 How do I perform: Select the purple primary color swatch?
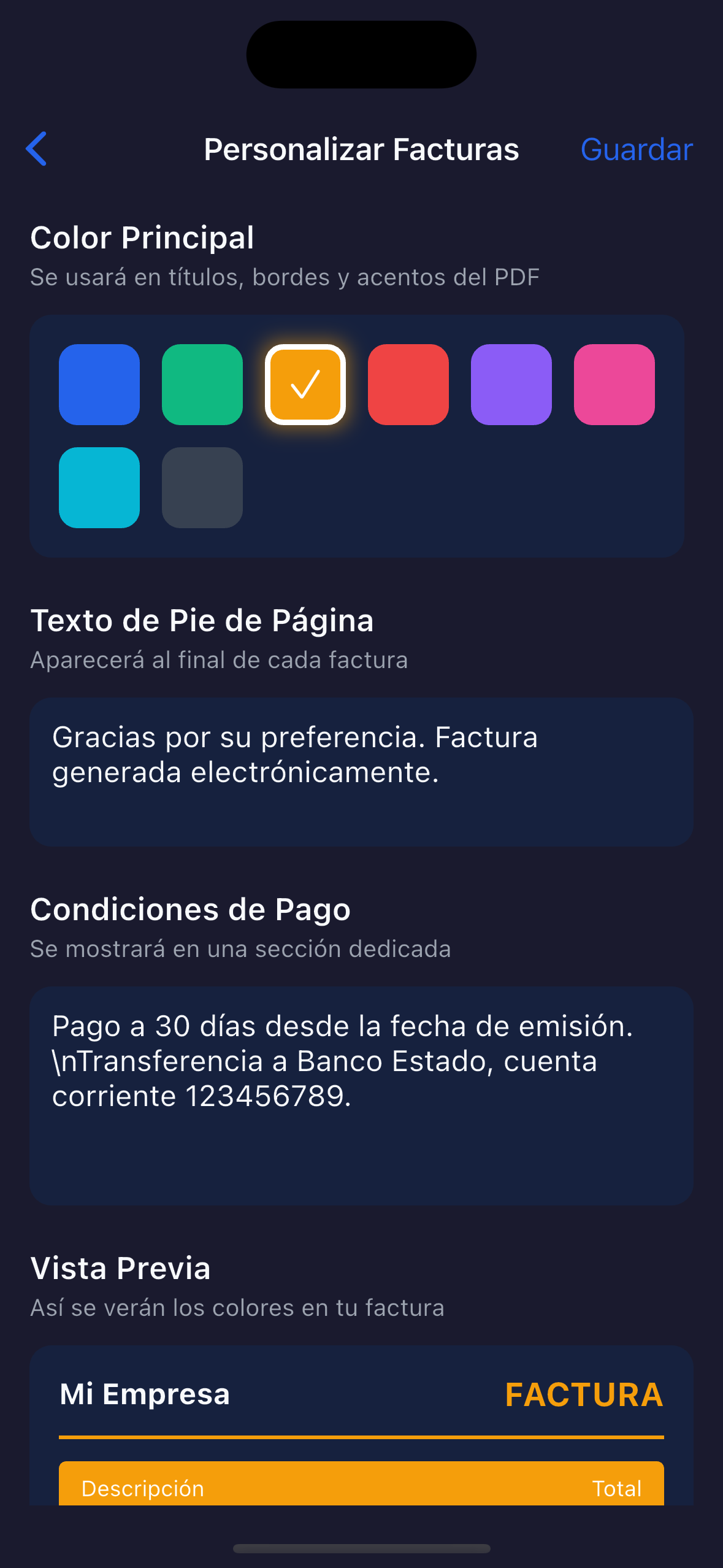pos(512,384)
